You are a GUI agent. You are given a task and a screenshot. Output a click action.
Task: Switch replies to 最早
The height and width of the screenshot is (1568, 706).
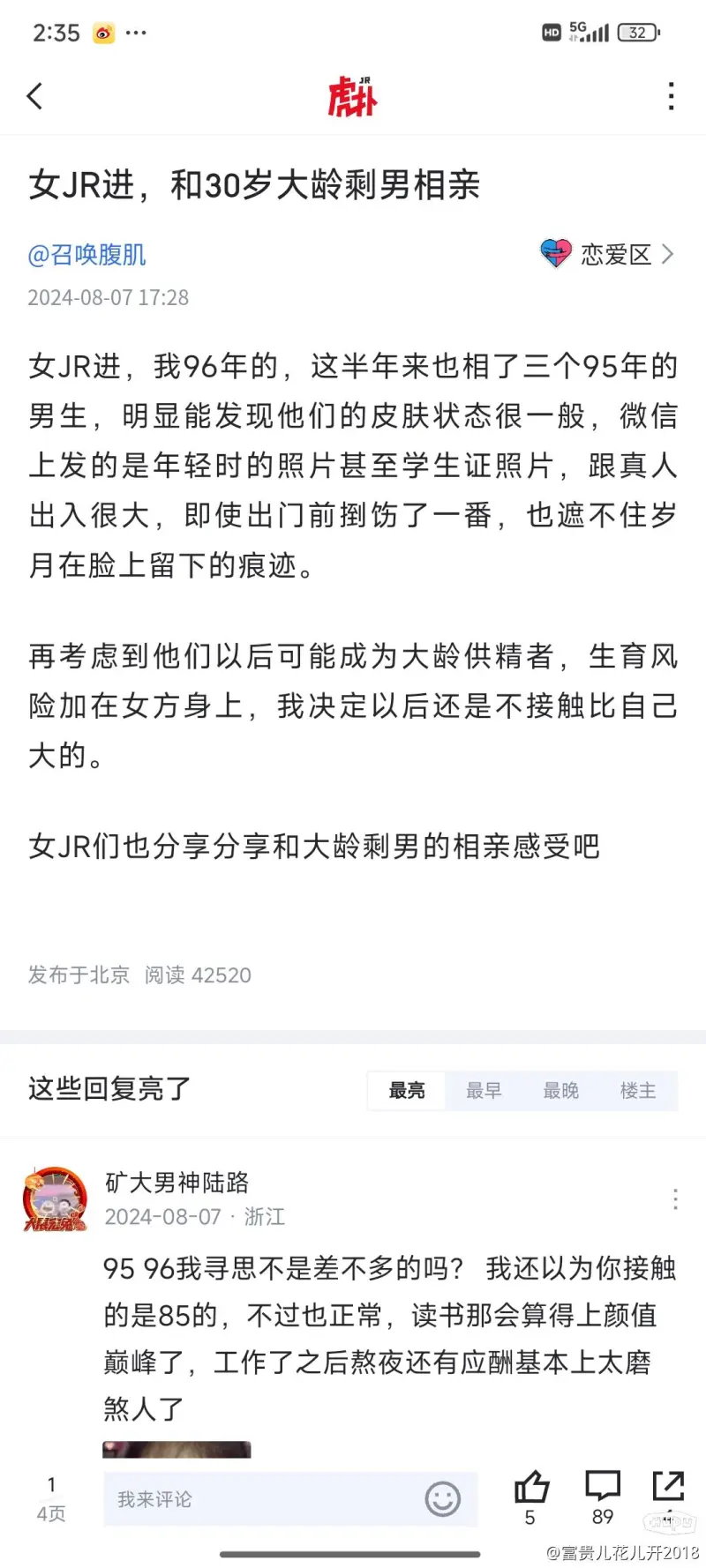click(x=484, y=1091)
